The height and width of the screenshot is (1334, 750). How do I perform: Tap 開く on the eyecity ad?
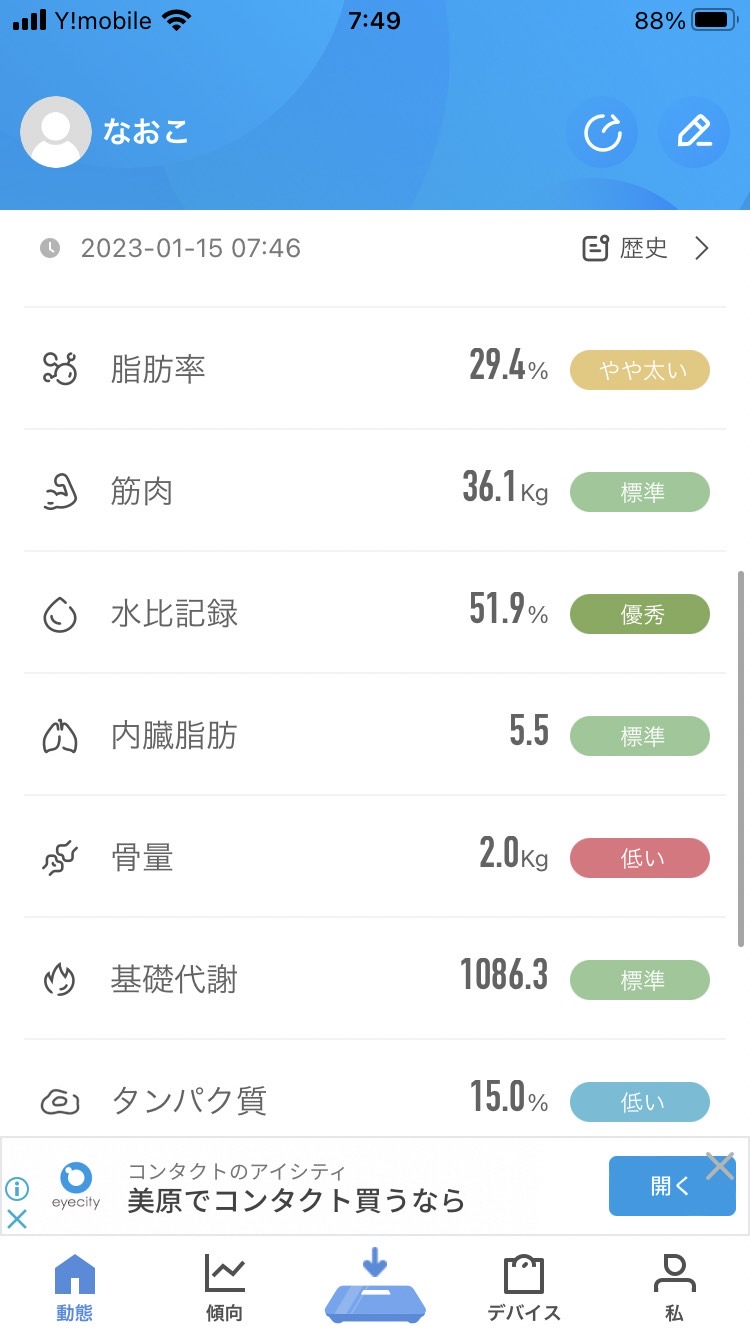pyautogui.click(x=672, y=1186)
